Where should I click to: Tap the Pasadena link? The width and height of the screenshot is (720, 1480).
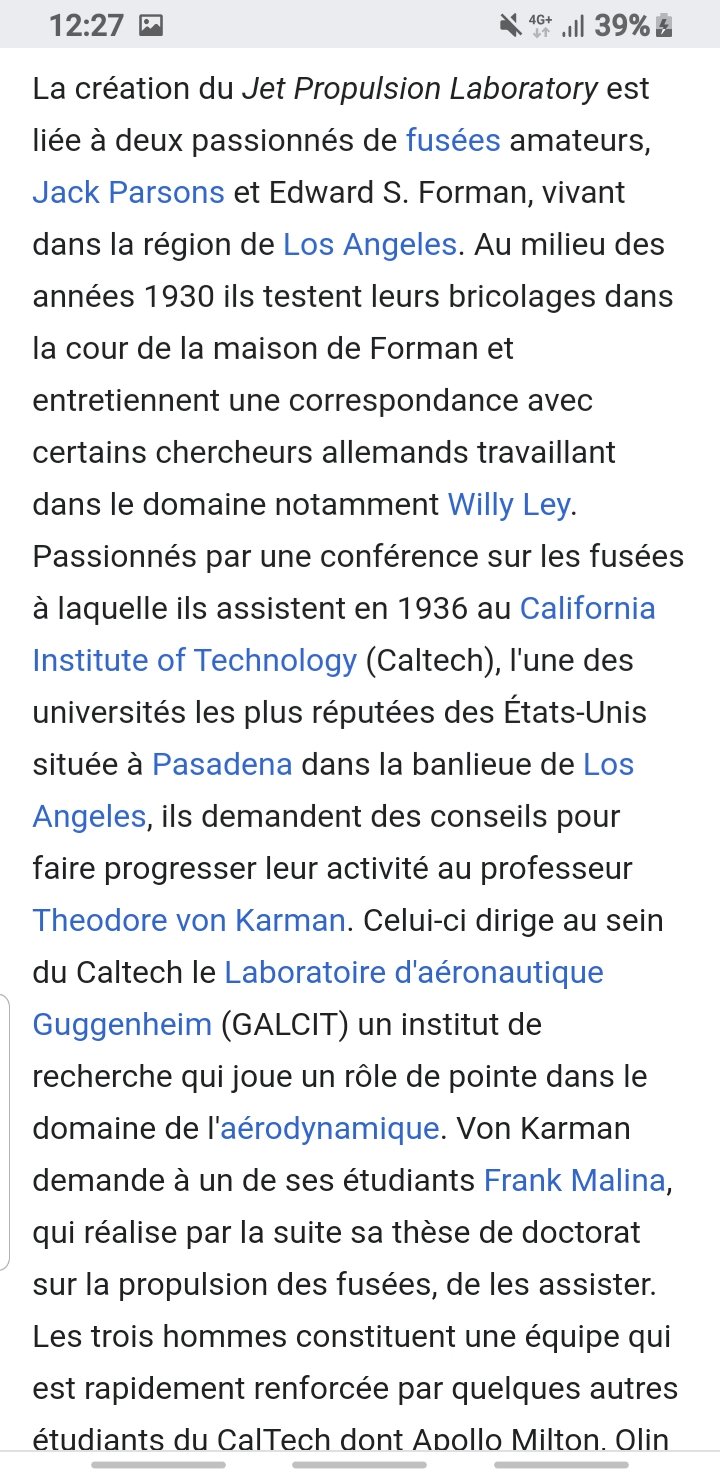[x=222, y=764]
